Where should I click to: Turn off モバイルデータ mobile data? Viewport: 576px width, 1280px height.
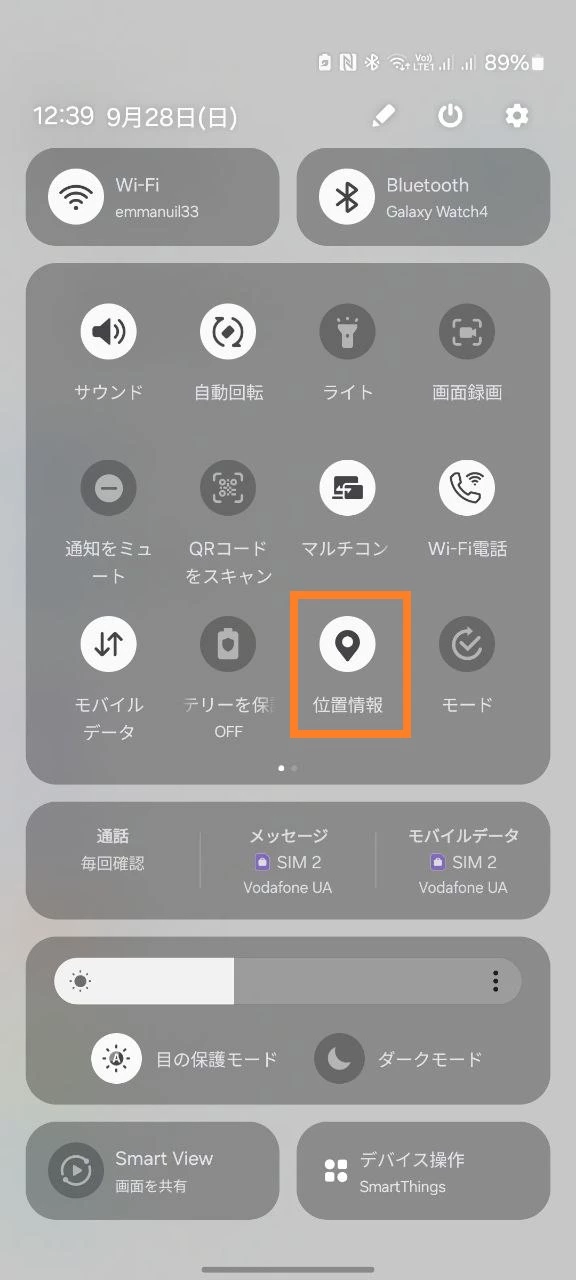point(108,644)
